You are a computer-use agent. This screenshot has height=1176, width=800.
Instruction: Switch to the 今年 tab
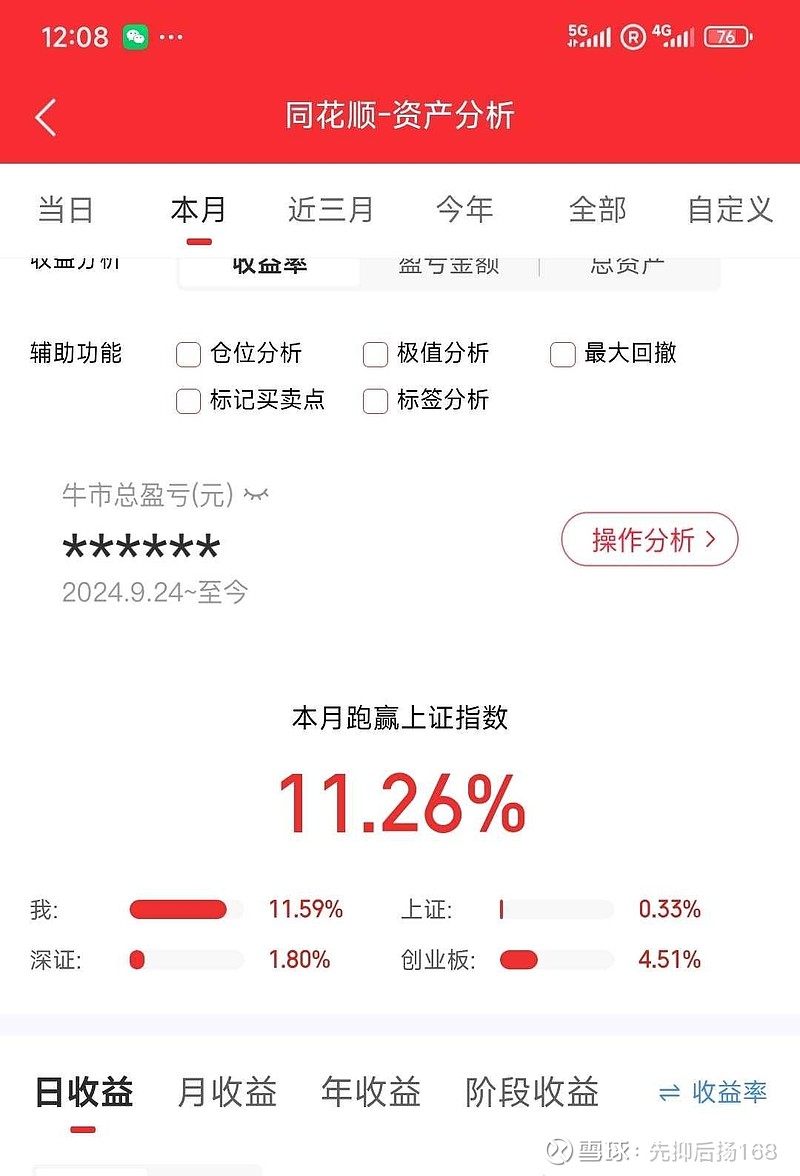pos(466,210)
